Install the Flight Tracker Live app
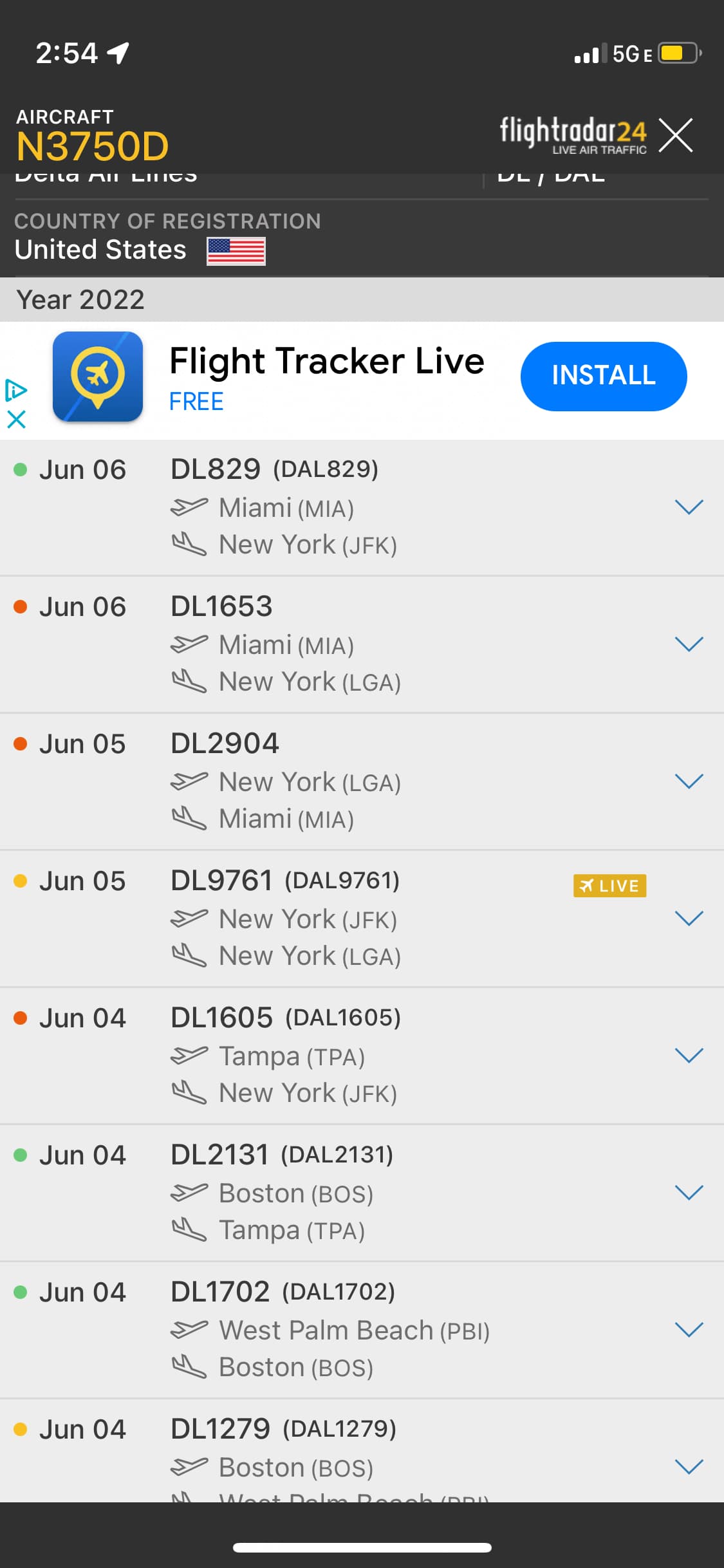 pos(603,376)
